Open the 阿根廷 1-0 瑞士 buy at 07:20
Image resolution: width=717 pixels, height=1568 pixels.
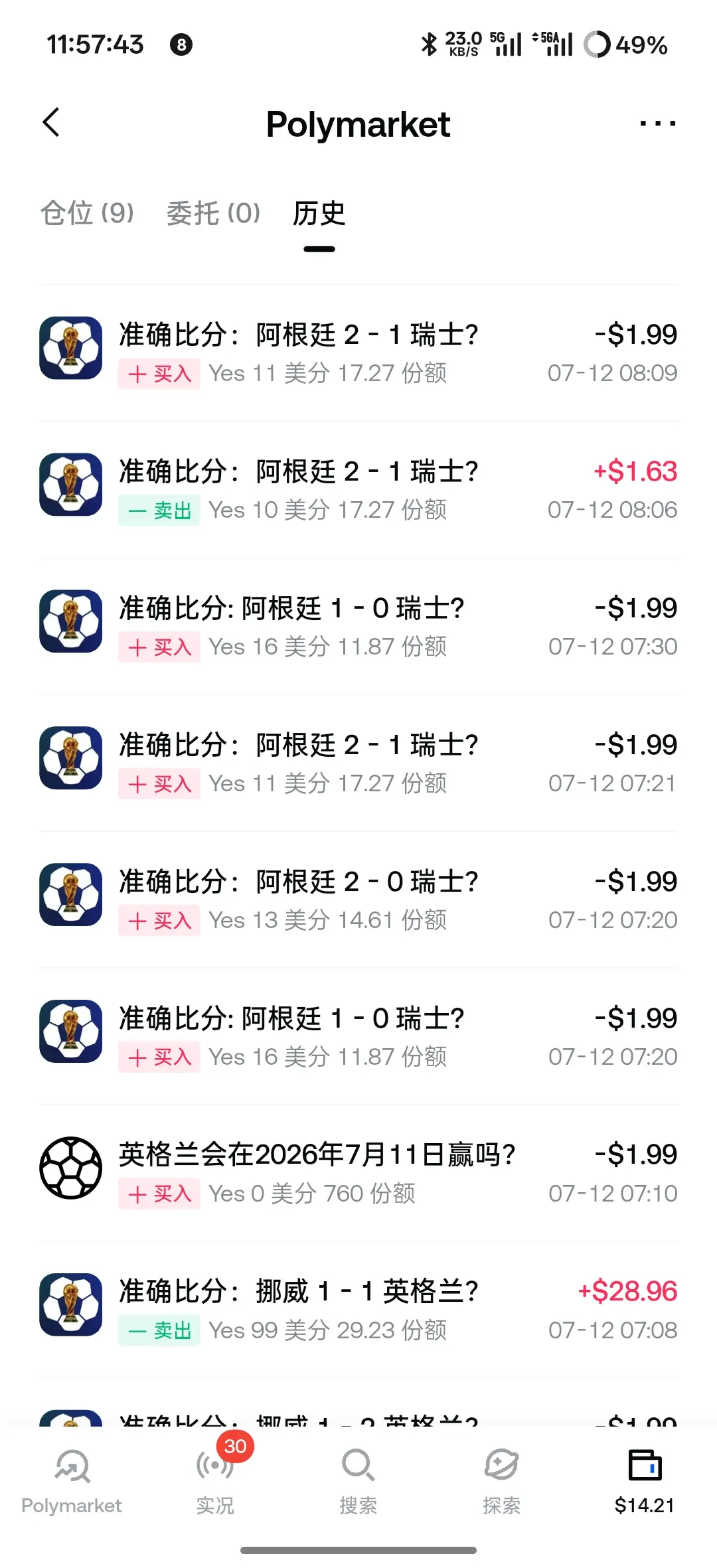[358, 1036]
